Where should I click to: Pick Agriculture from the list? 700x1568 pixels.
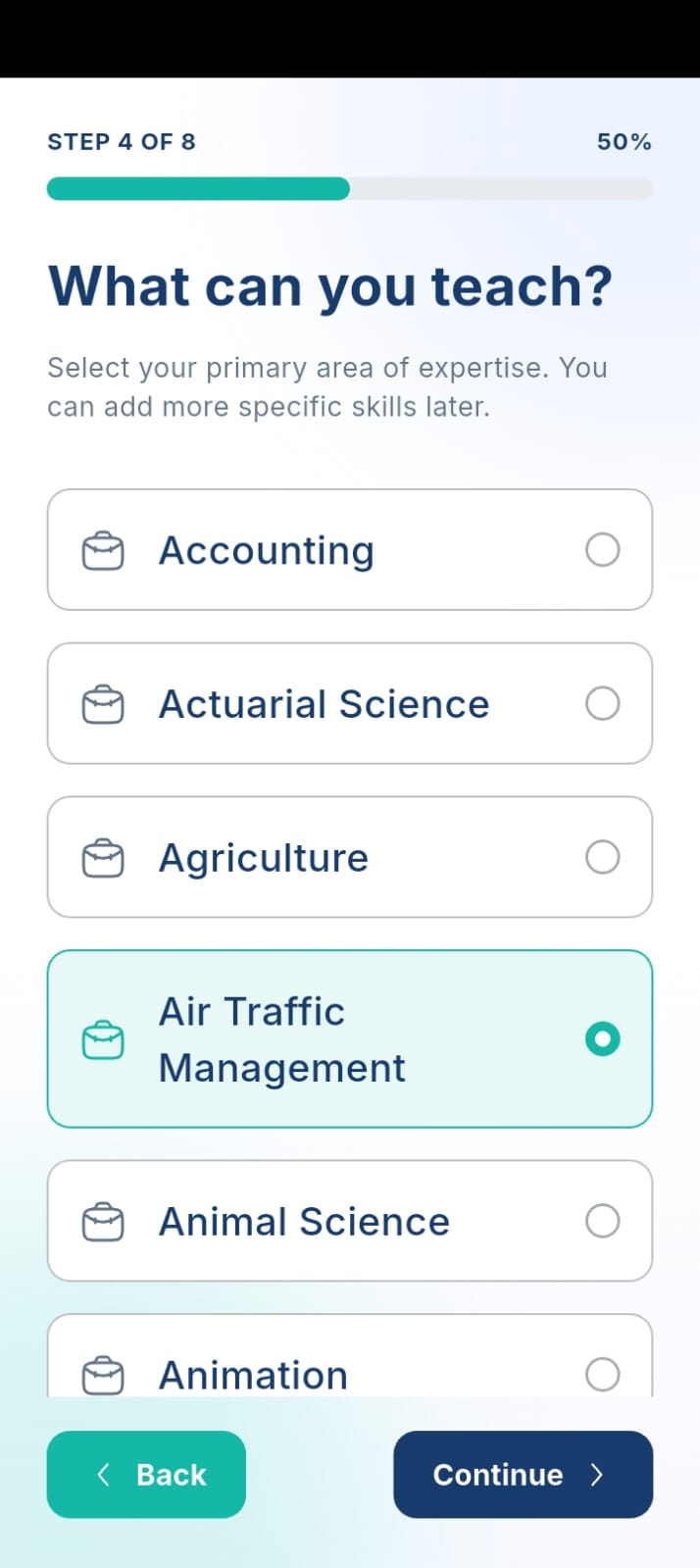[350, 857]
